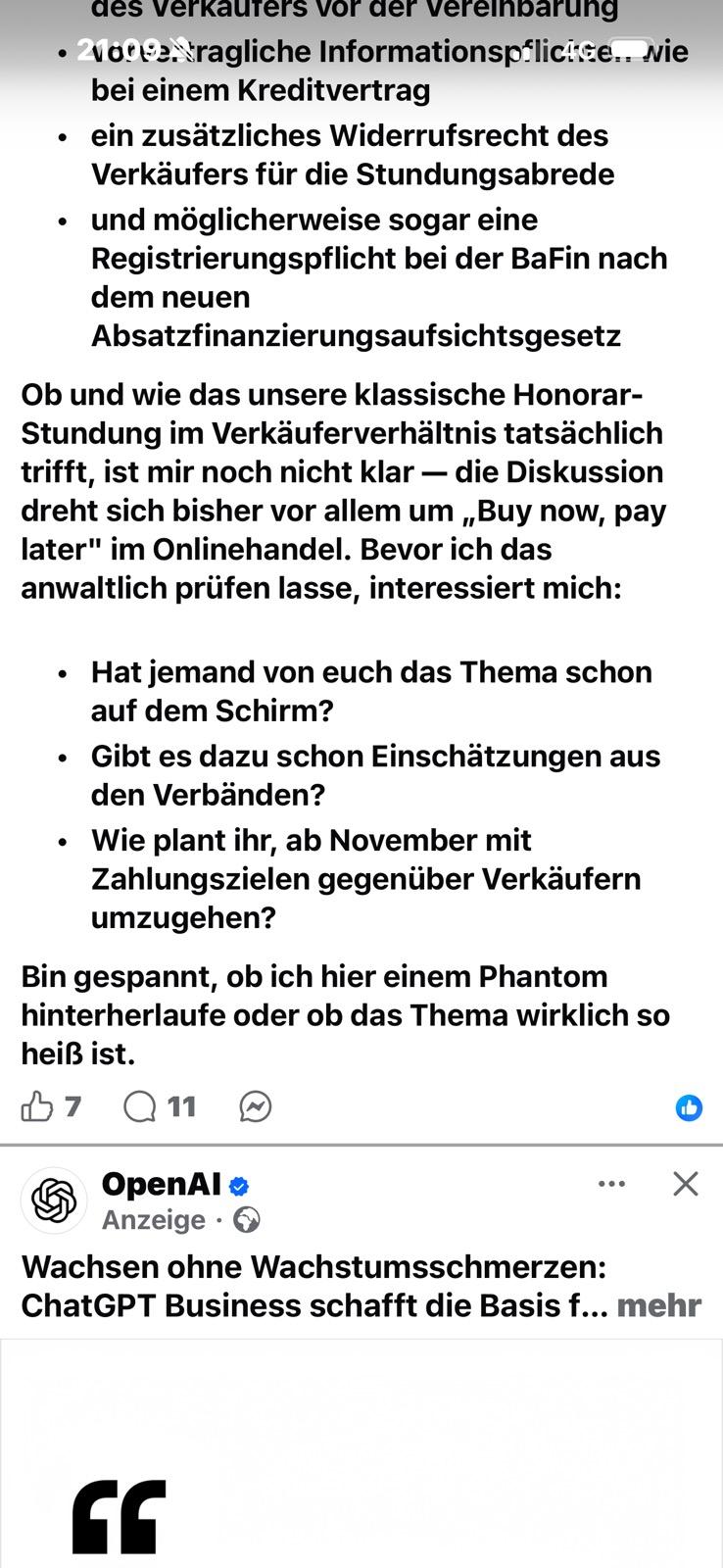Viewport: 723px width, 1568px height.
Task: Open OpenAI's profile picture
Action: point(55,1200)
